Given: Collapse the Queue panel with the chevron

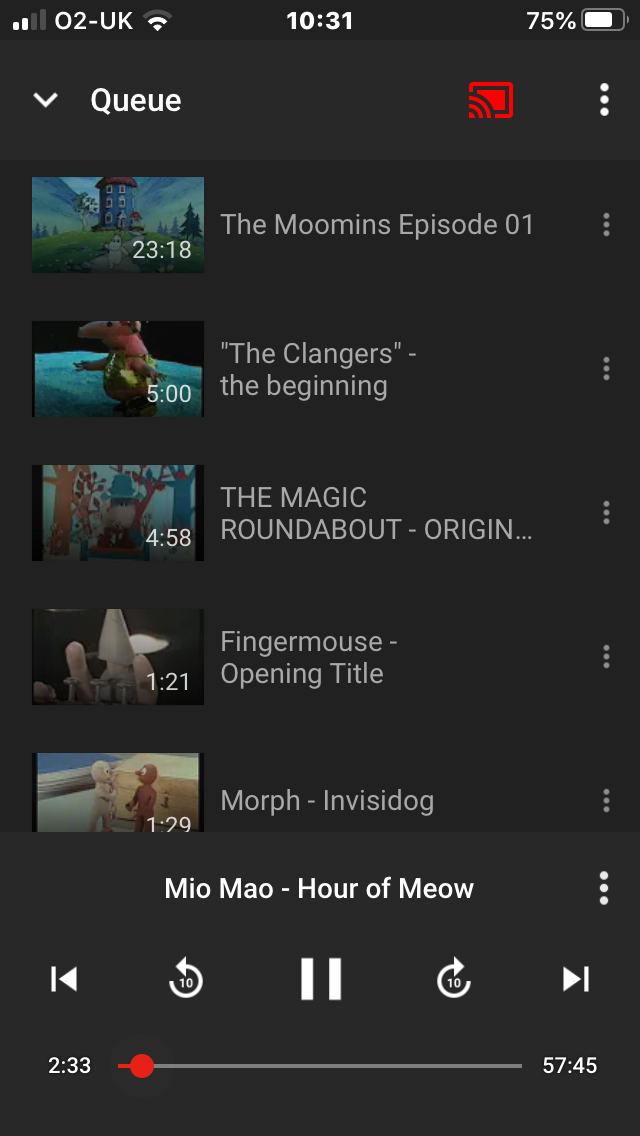Looking at the screenshot, I should 46,100.
